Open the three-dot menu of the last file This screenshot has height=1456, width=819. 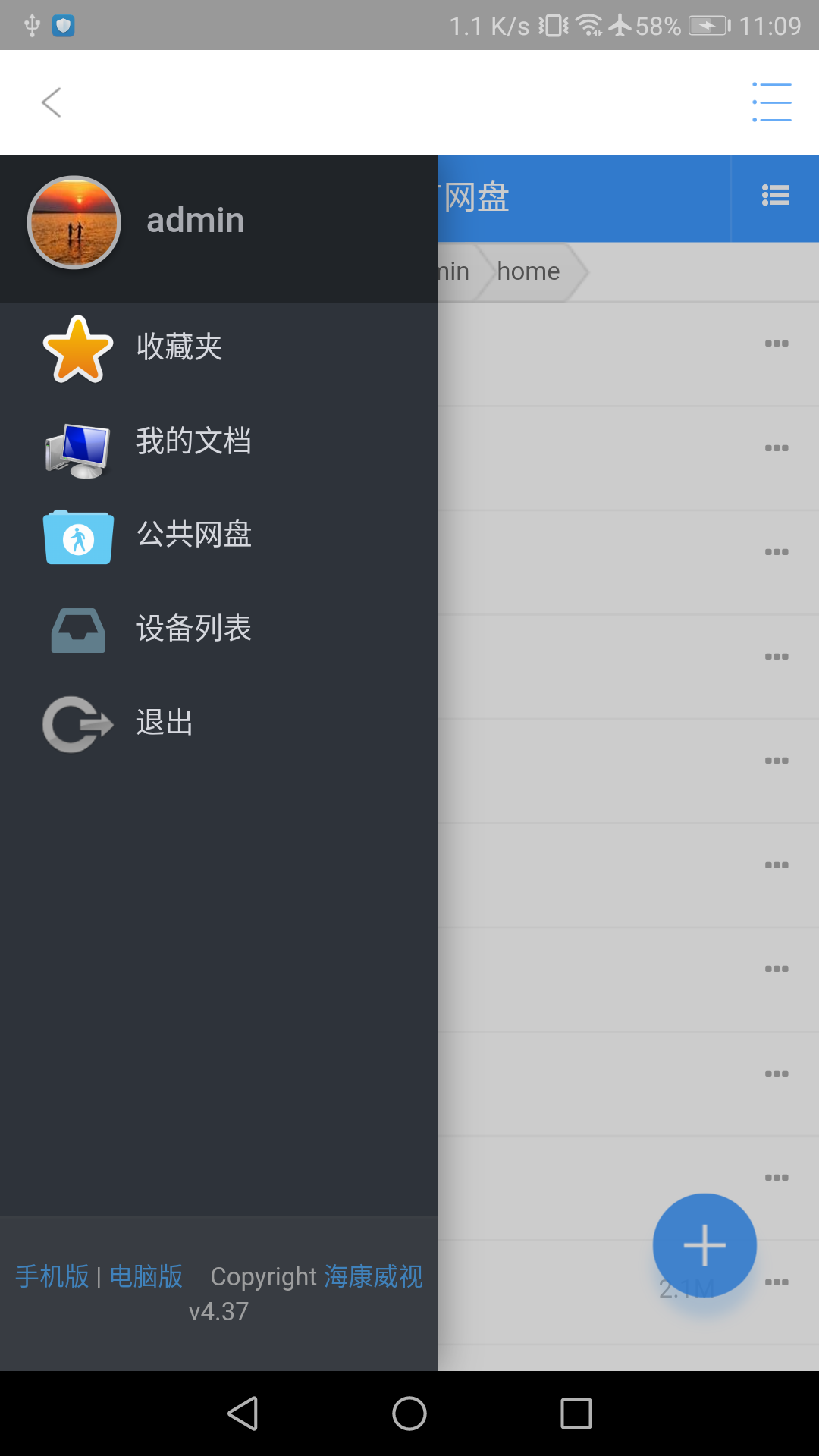click(x=776, y=1282)
